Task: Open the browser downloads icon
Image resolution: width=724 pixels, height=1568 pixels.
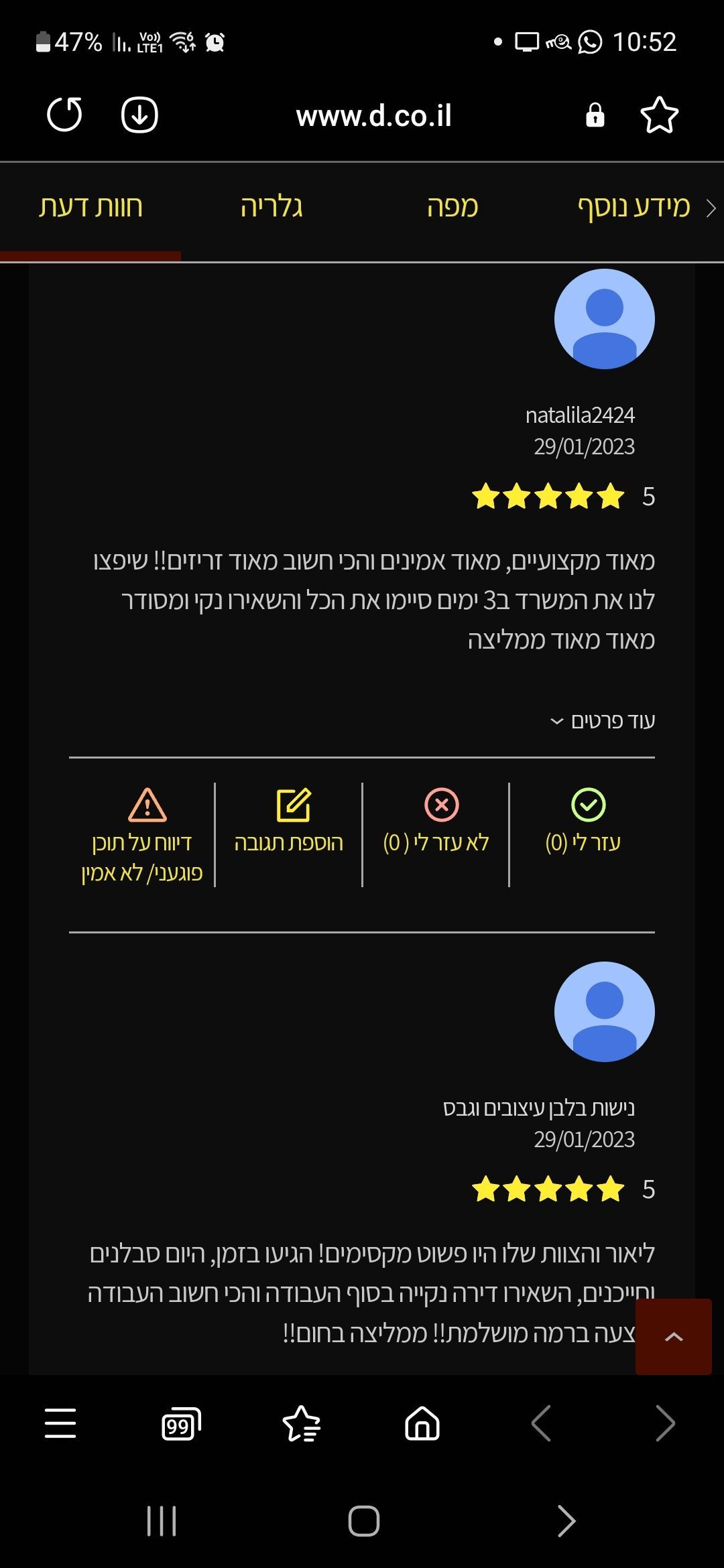Action: 139,115
